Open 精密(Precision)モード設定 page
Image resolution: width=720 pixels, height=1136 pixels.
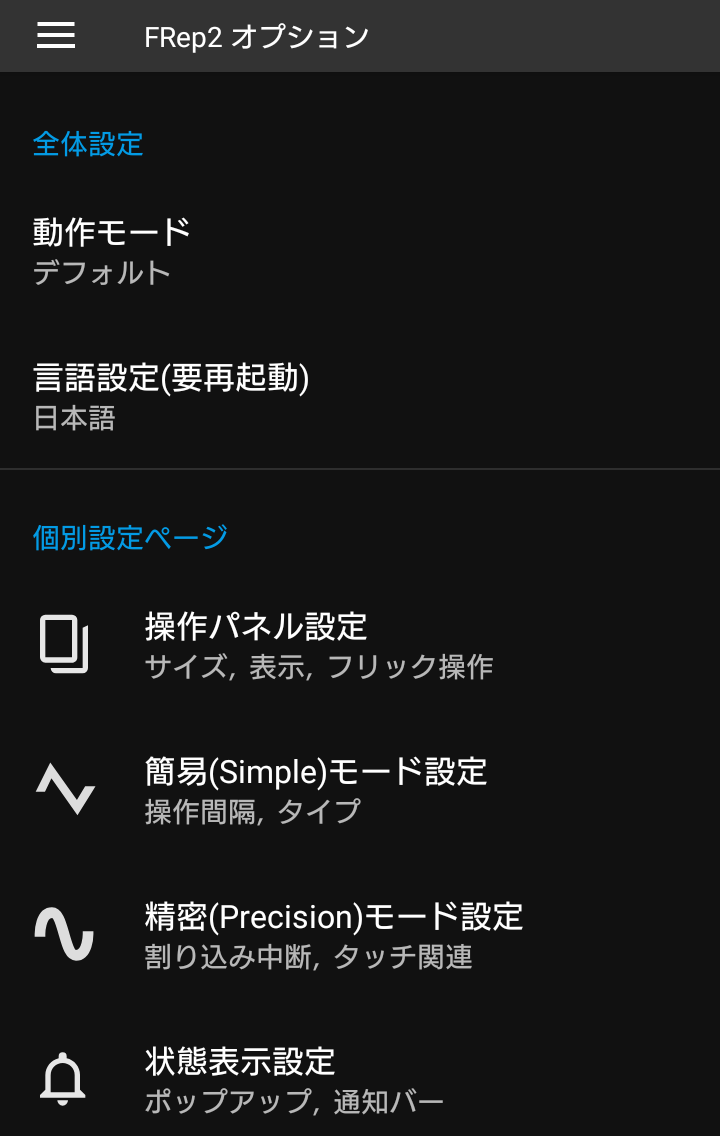tap(300, 935)
